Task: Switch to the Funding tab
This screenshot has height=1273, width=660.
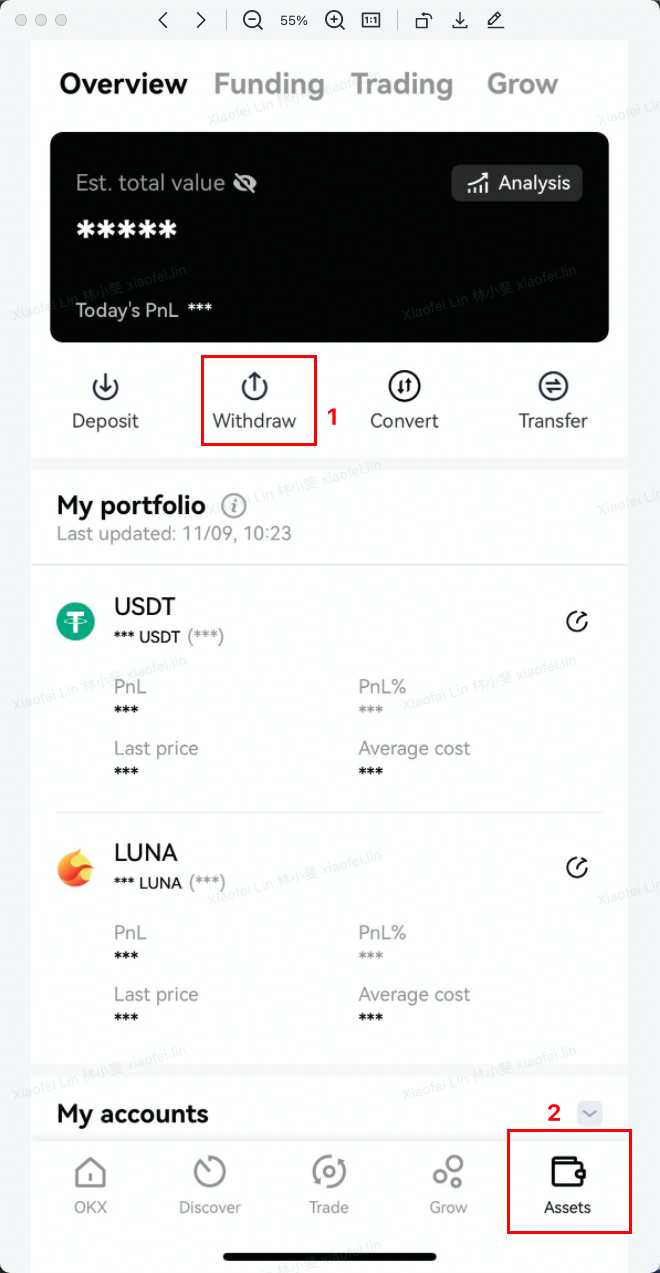Action: coord(268,84)
